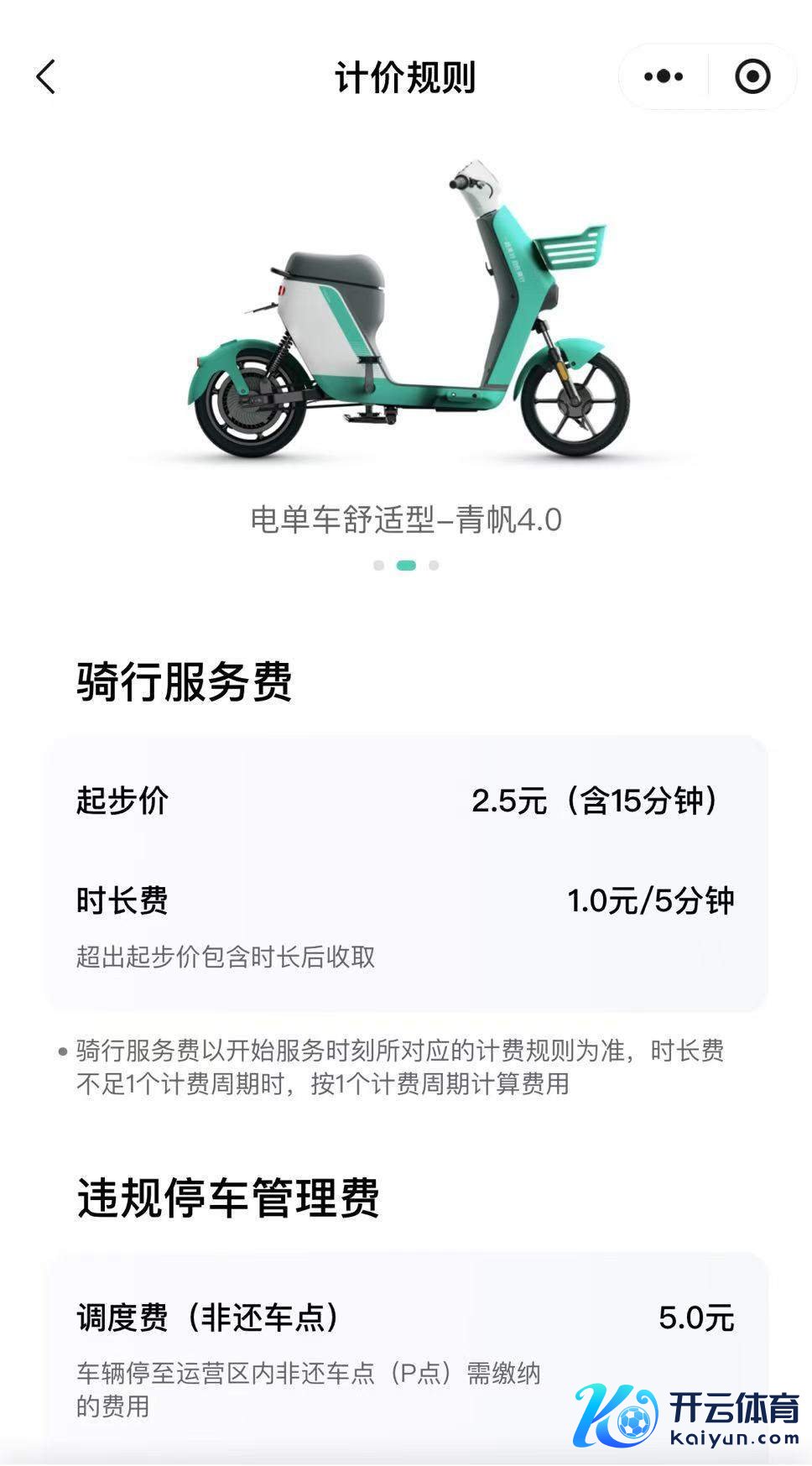Go back from the 计价规则 page
The height and width of the screenshot is (1466, 812).
click(x=46, y=77)
